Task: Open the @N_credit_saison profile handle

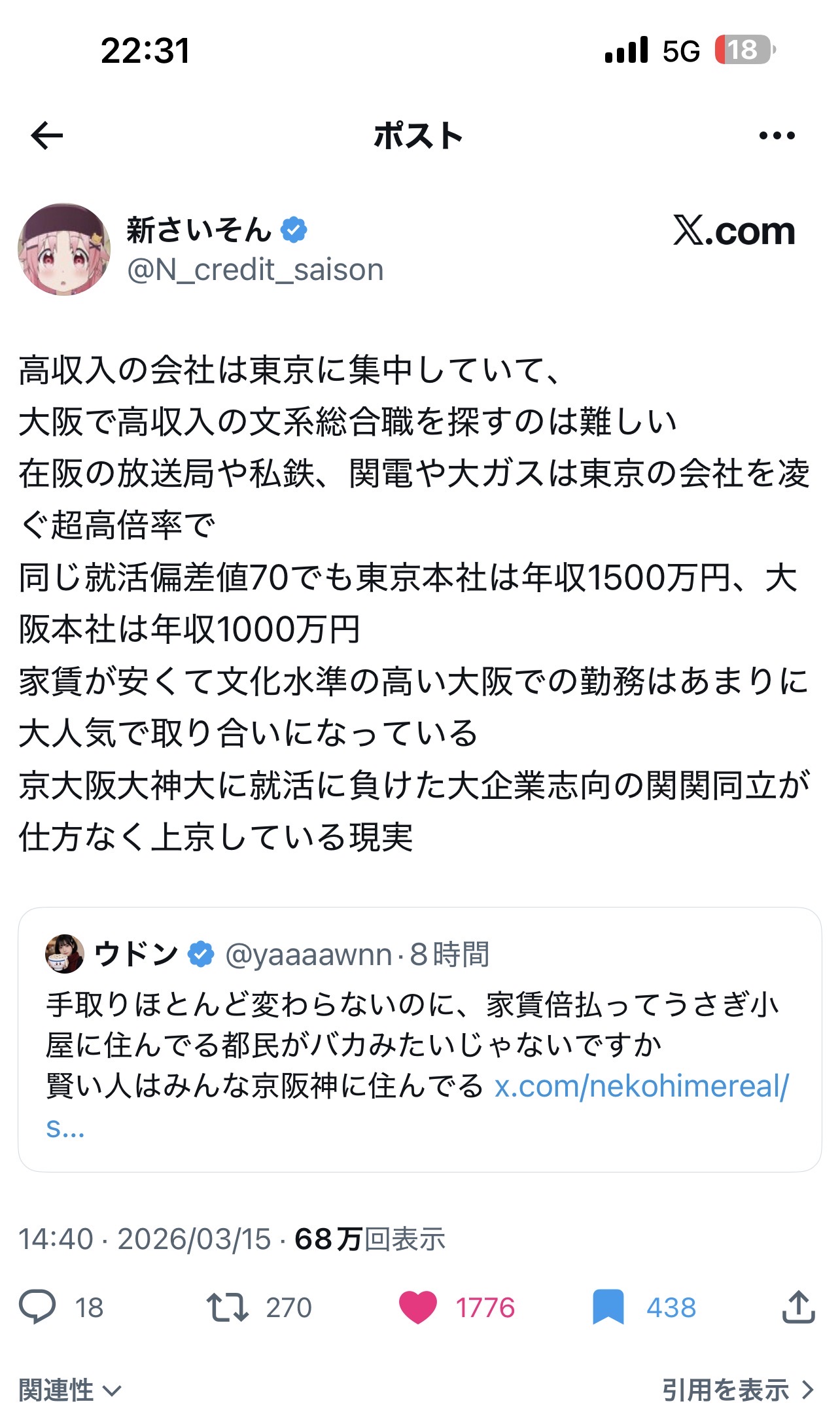Action: point(255,270)
